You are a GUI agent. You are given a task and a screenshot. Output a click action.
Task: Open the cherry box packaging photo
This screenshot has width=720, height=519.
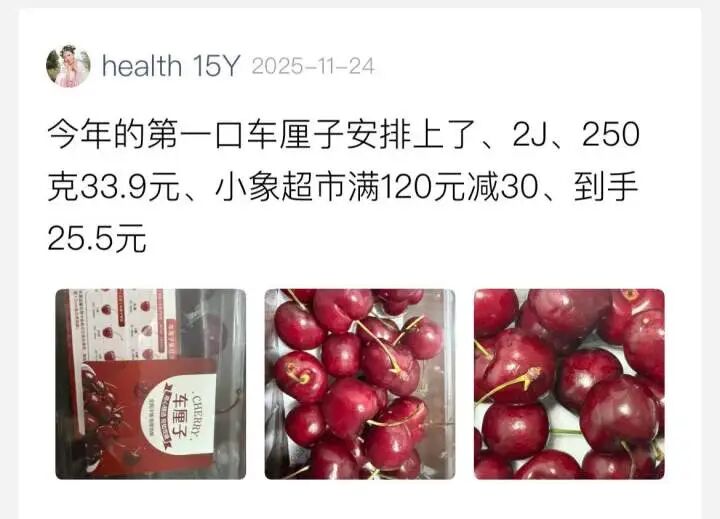tap(150, 383)
